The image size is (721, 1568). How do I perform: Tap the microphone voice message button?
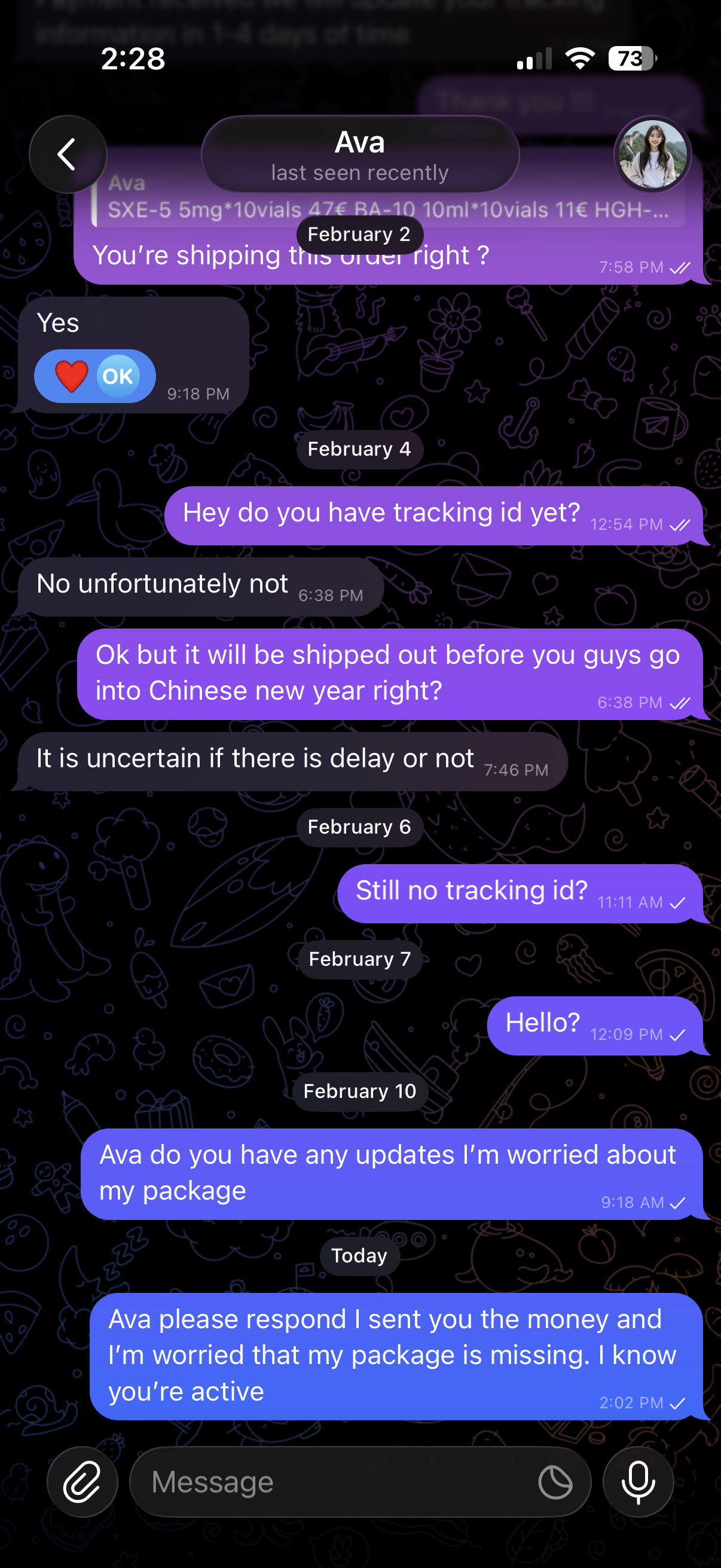(638, 1481)
